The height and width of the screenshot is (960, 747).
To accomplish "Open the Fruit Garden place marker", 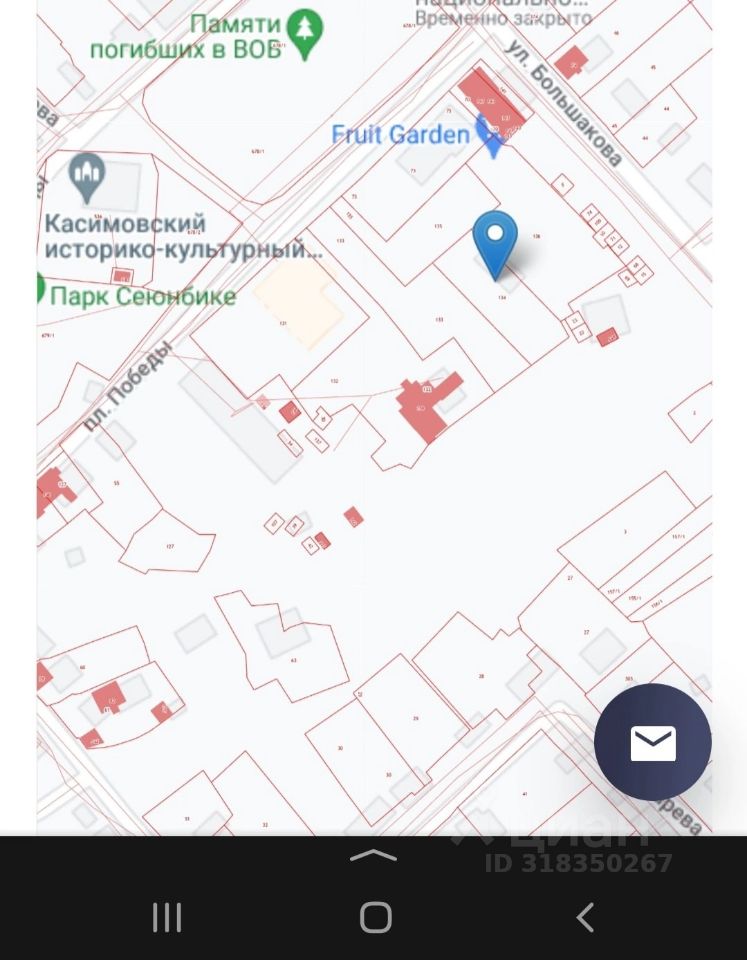I will (490, 135).
